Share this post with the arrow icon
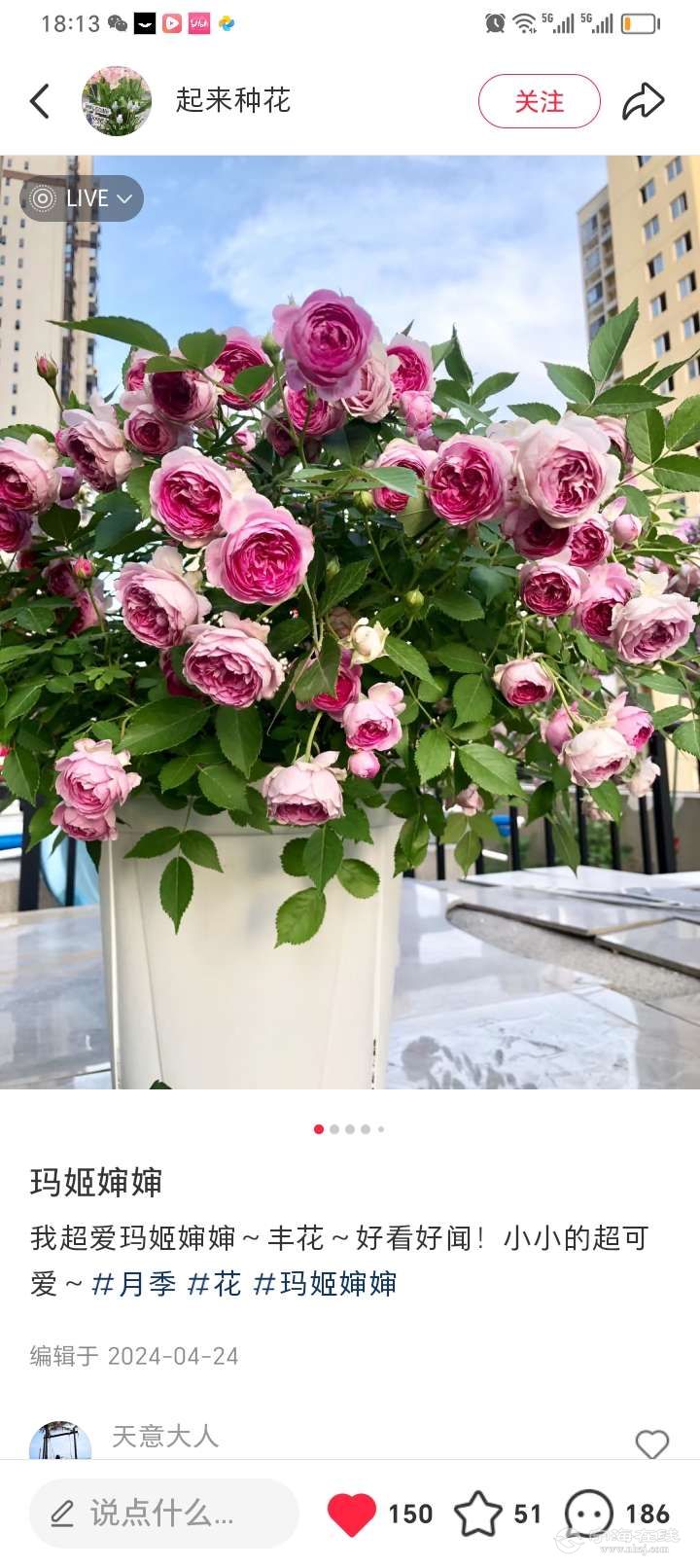 click(x=643, y=101)
